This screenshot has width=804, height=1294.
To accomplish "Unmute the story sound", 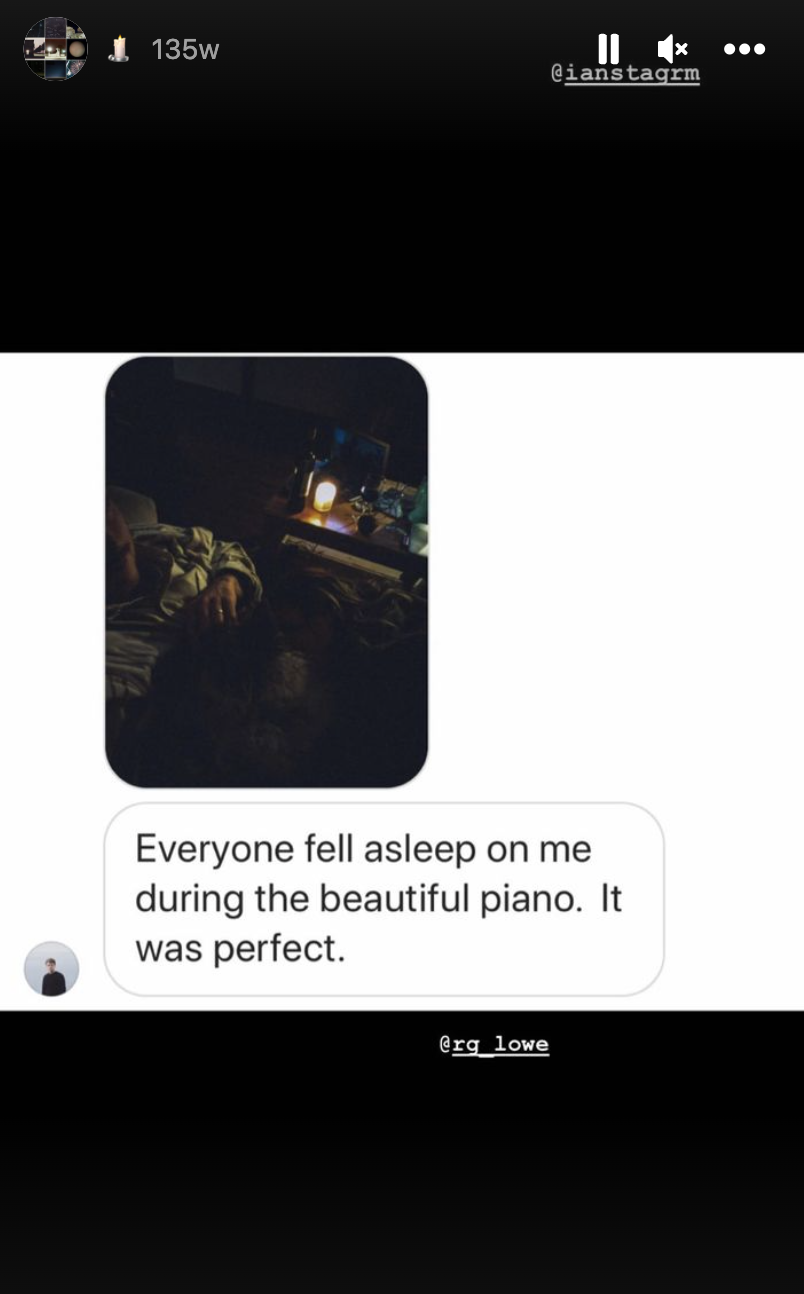I will point(672,48).
